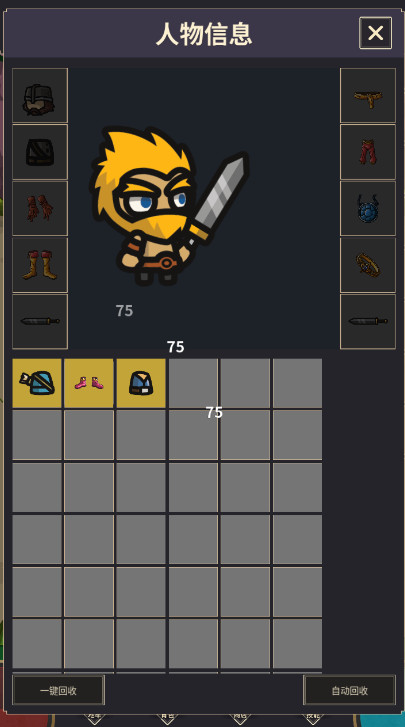The image size is (405, 727).
Task: Select the blue jacket item in inventory
Action: coord(141,383)
